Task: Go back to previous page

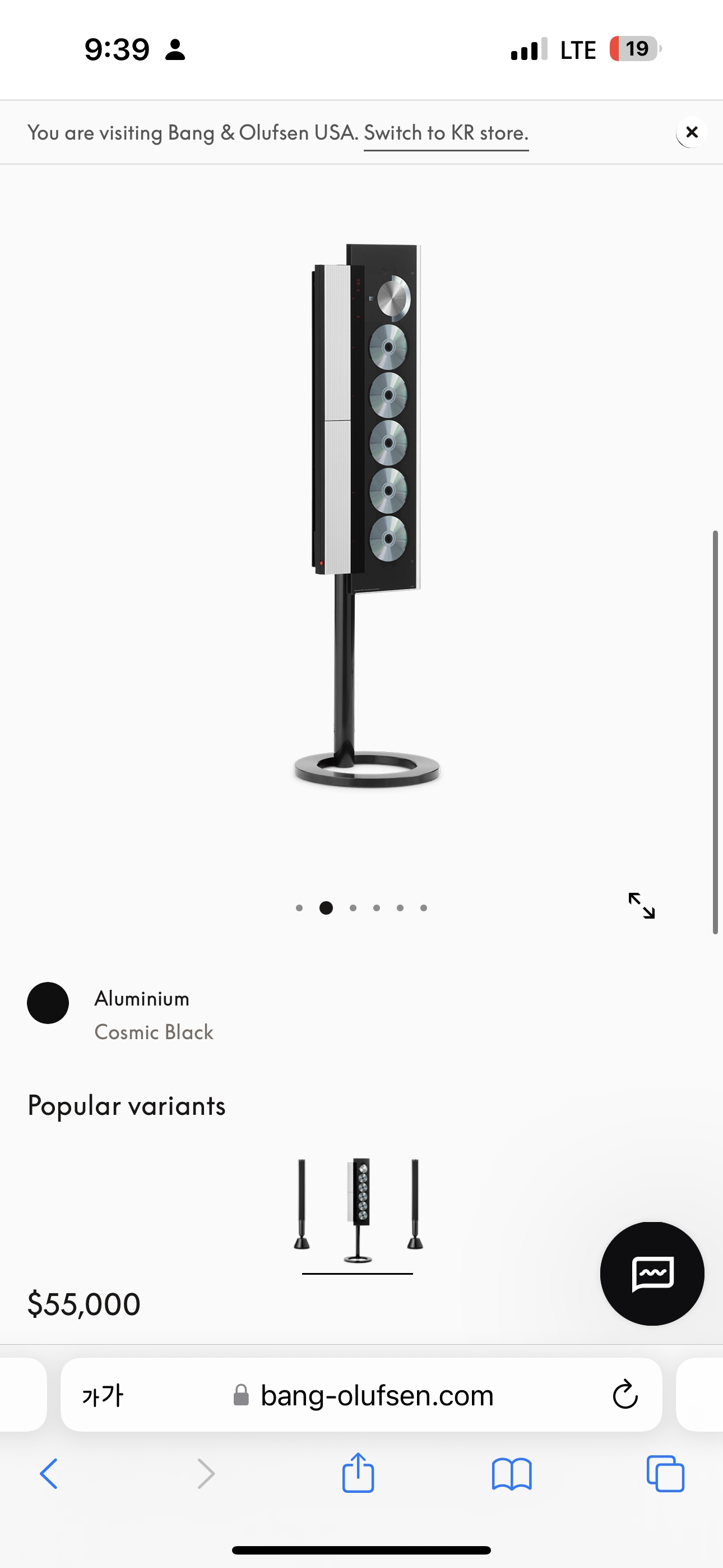Action: point(49,1474)
